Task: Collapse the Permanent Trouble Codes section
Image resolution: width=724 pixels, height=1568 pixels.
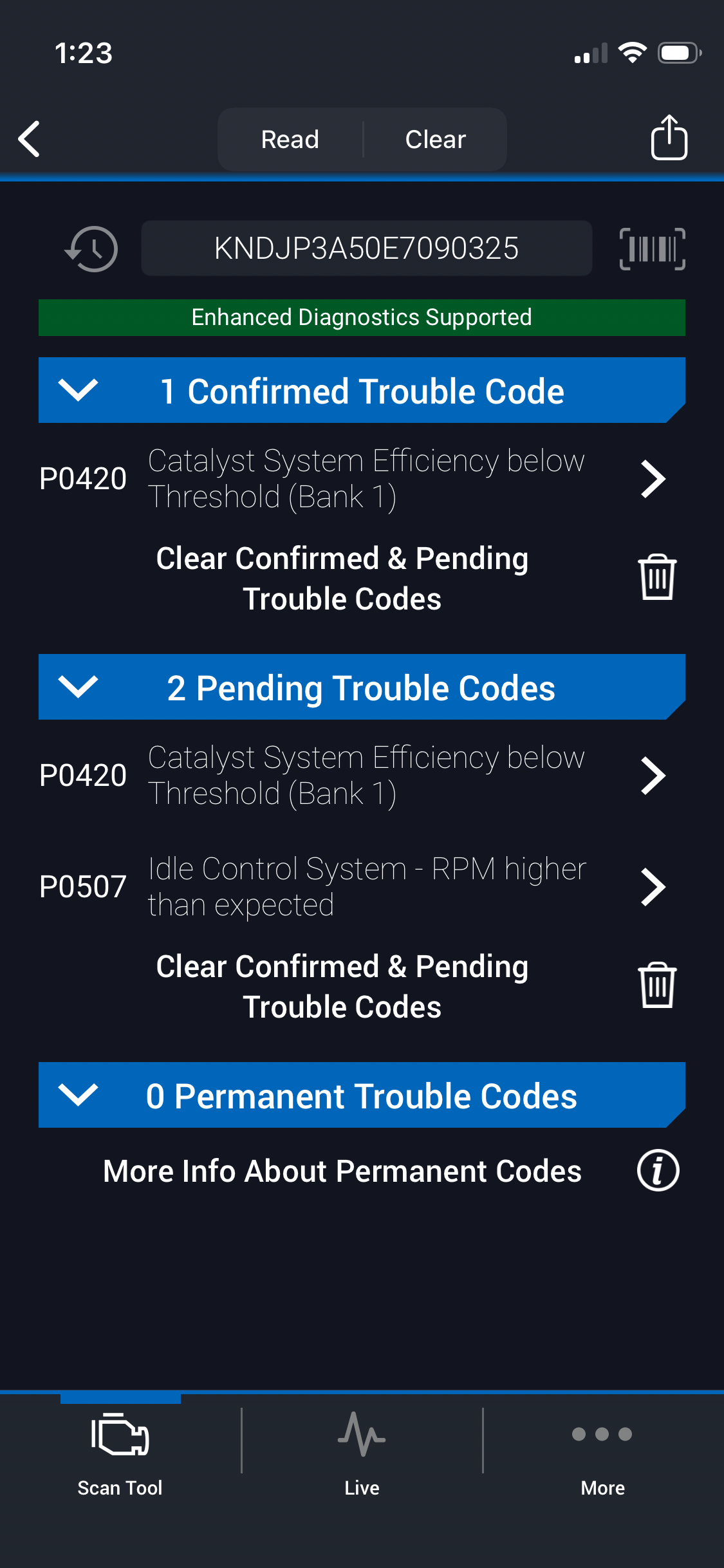Action: pos(78,1095)
